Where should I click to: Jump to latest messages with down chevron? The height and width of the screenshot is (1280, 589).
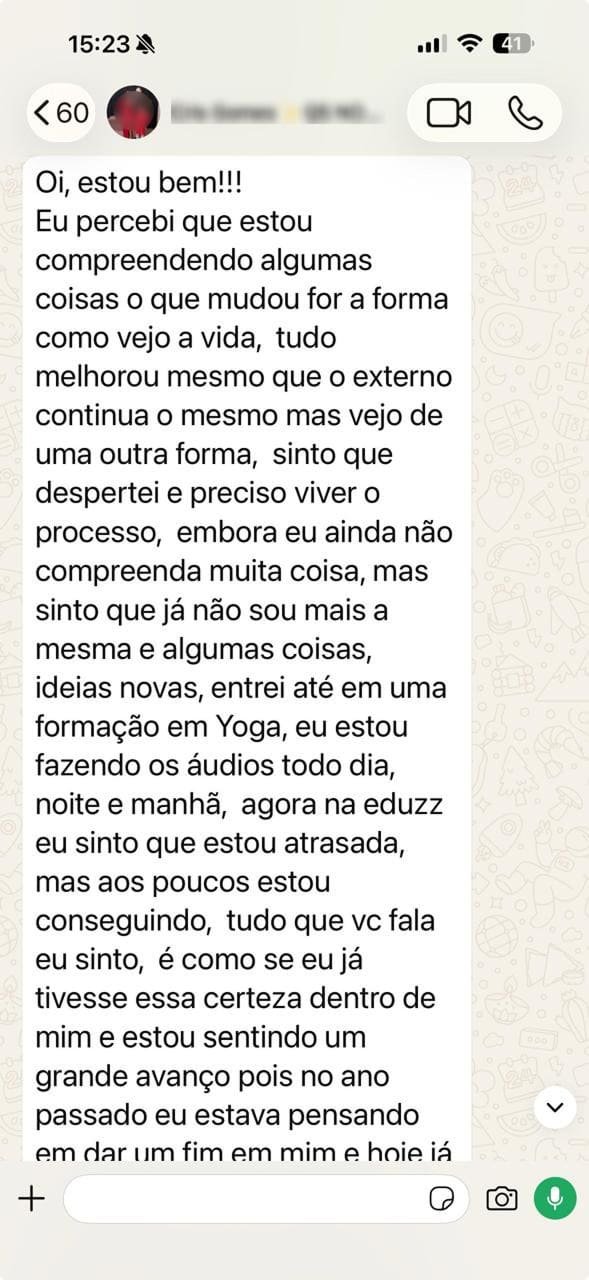tap(556, 1107)
